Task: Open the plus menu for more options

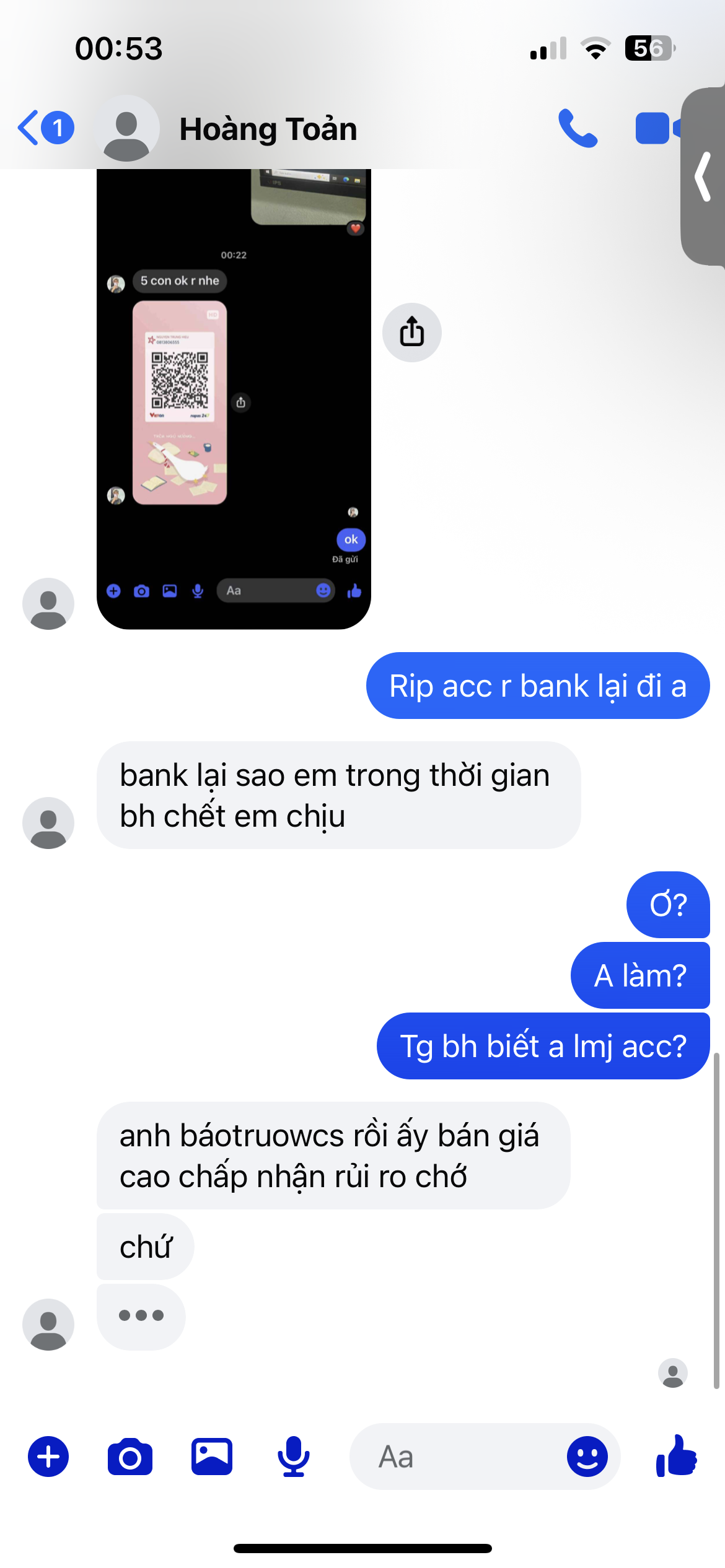Action: (x=48, y=1457)
